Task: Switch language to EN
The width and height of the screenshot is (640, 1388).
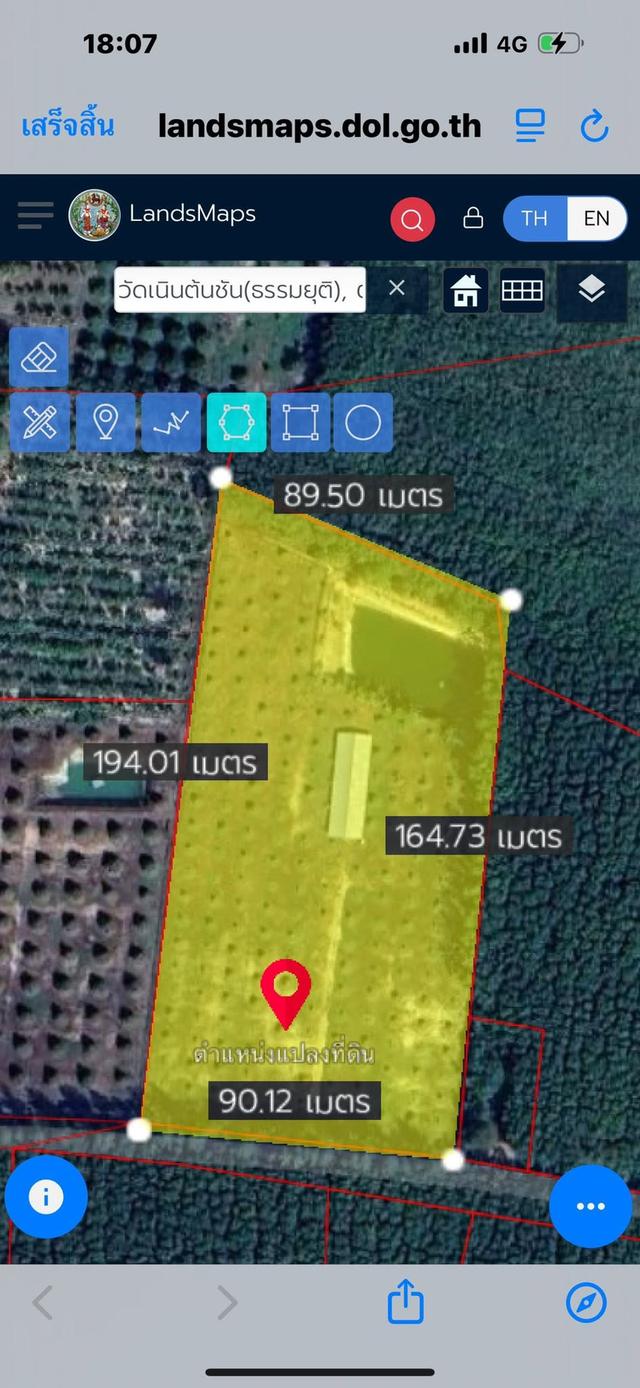Action: (x=597, y=218)
